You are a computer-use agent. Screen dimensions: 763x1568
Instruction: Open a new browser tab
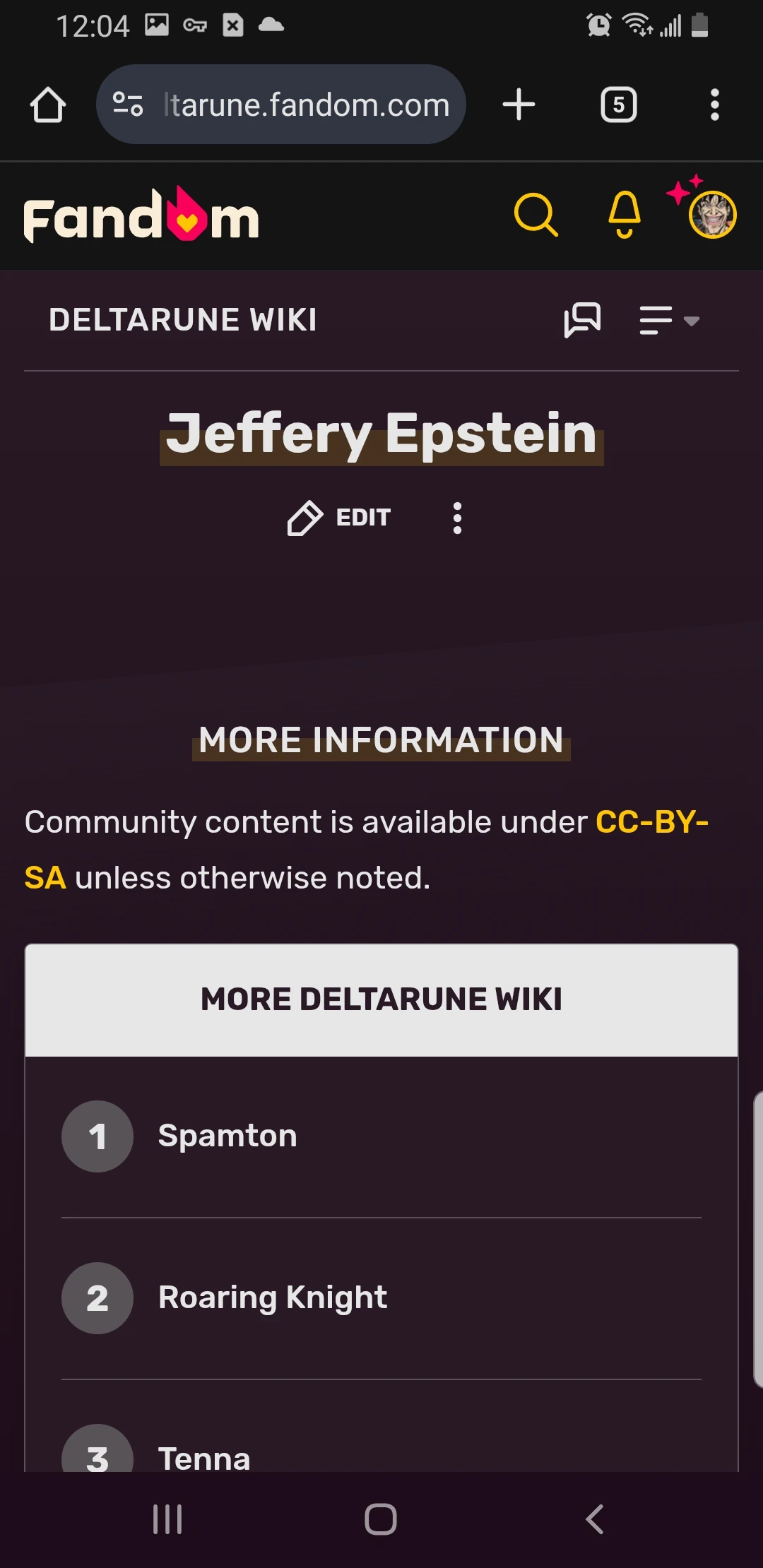[519, 105]
